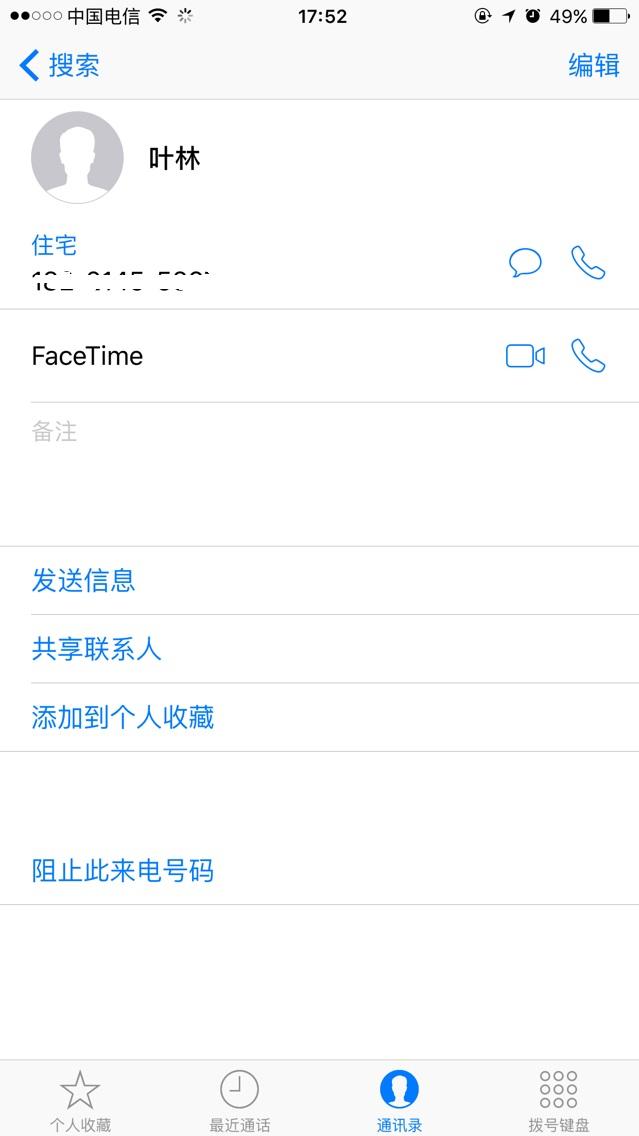The width and height of the screenshot is (639, 1136).
Task: Go to the 拨号键盘 tab
Action: click(x=558, y=1100)
